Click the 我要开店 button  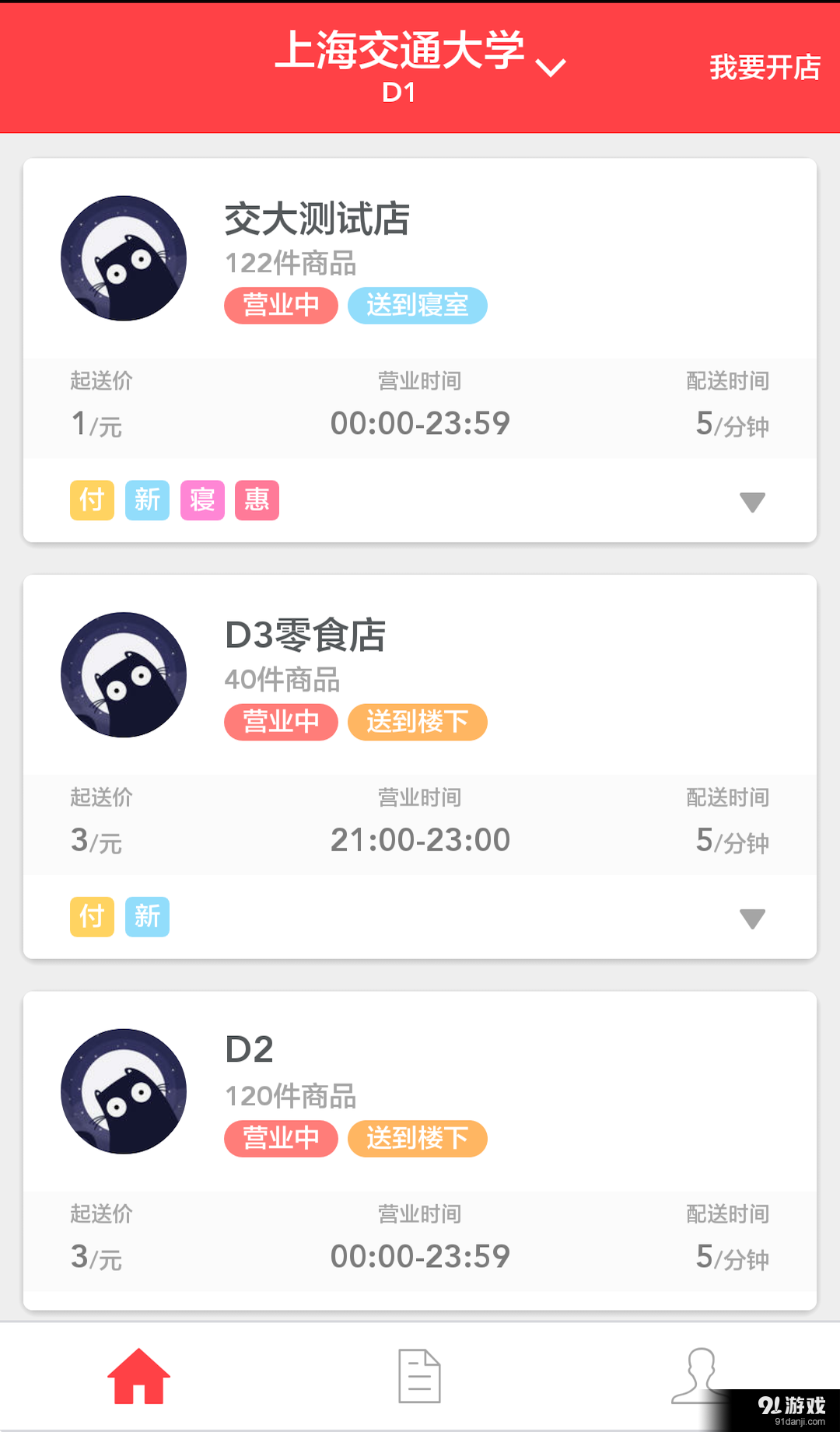coord(764,68)
